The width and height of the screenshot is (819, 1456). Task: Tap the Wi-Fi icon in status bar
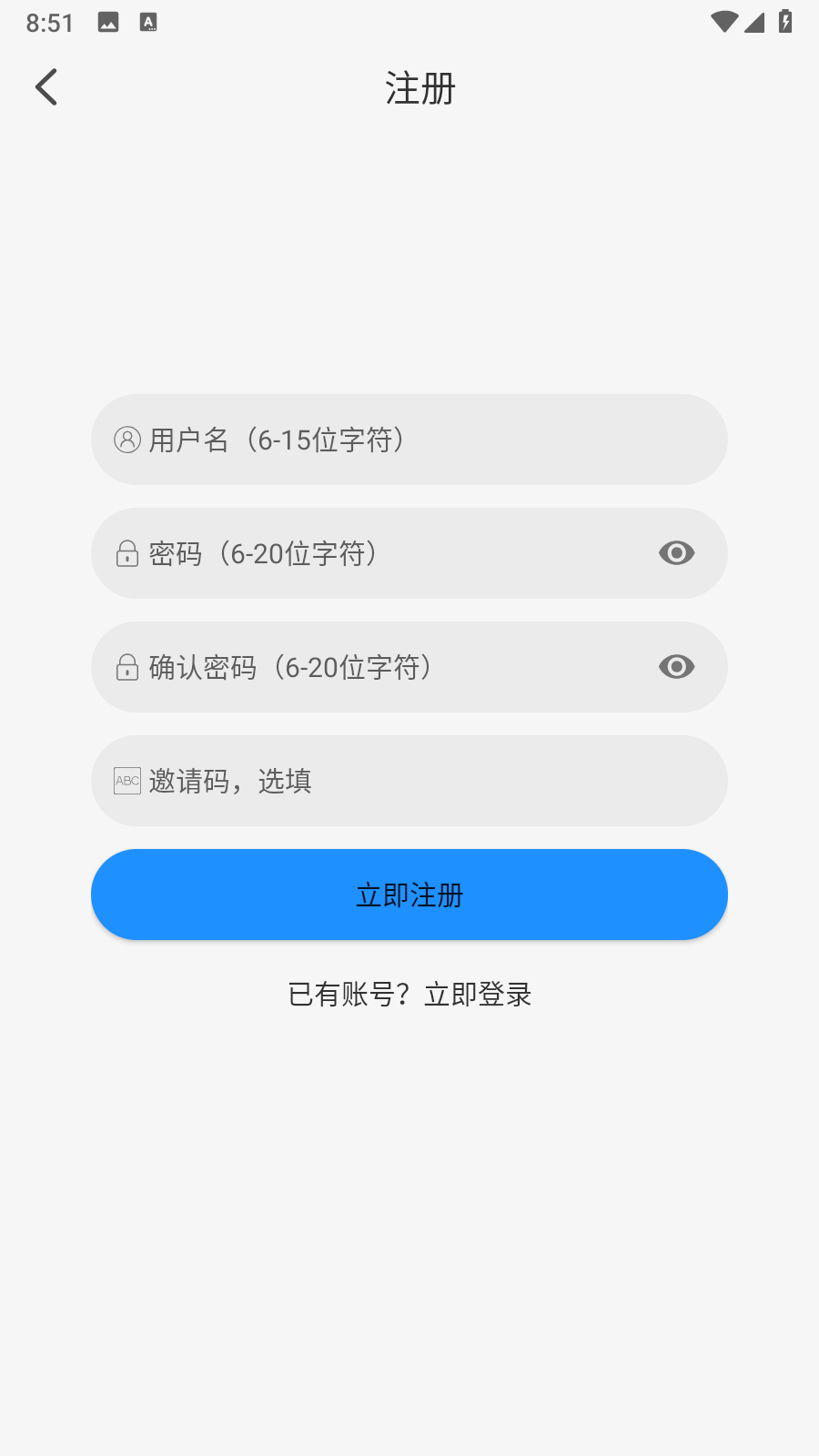click(x=724, y=23)
